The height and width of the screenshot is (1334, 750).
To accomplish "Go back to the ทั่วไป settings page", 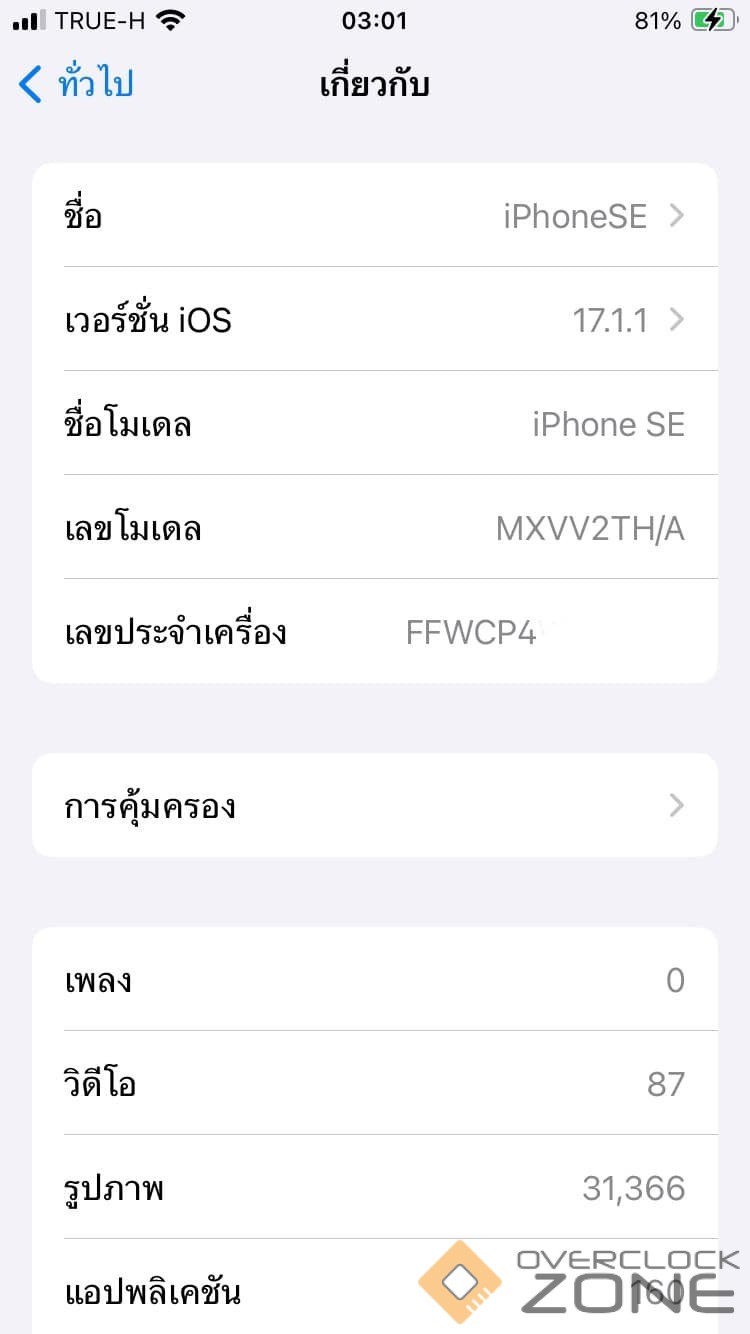I will 77,84.
